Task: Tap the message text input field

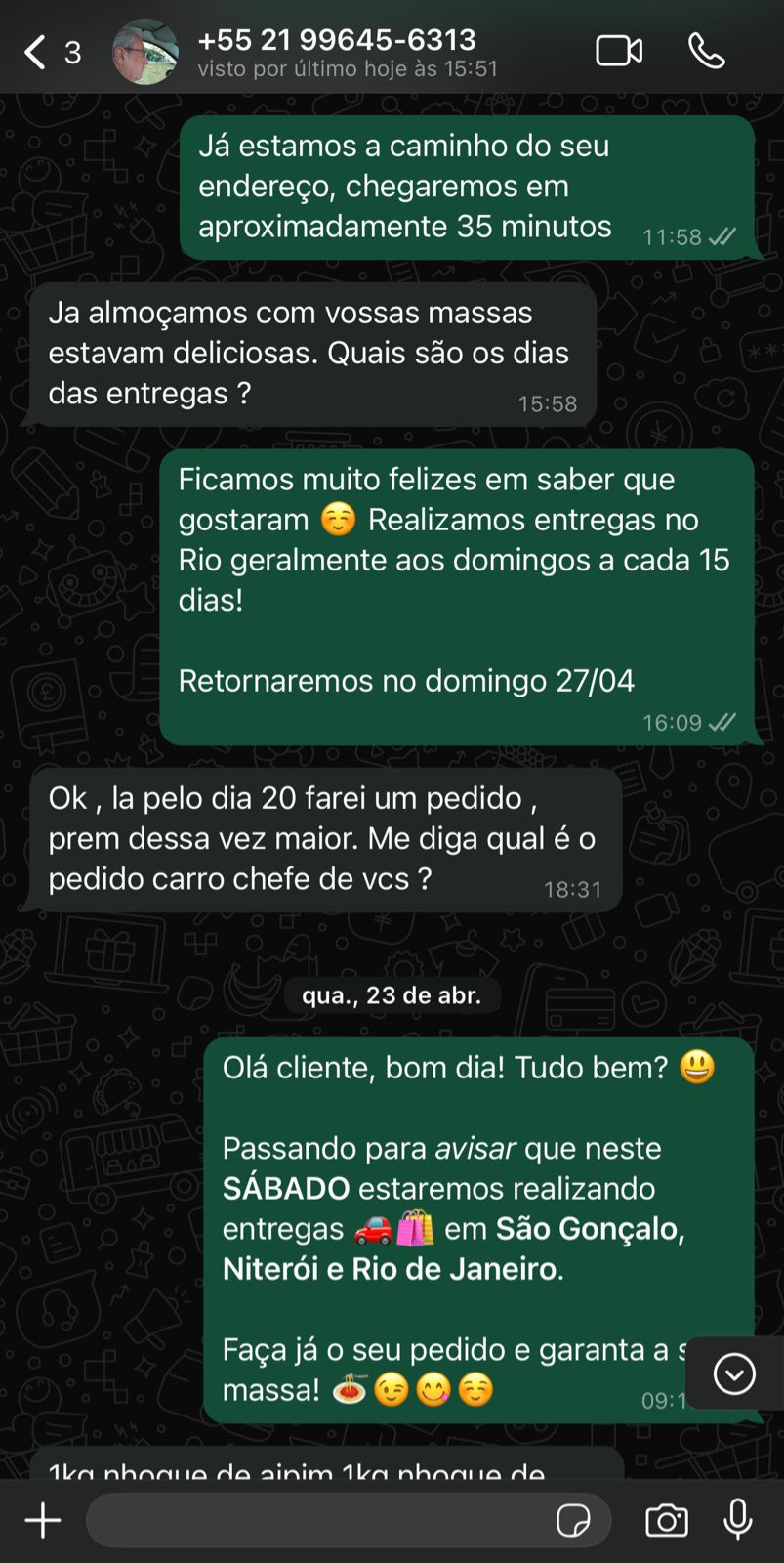Action: [x=322, y=1520]
